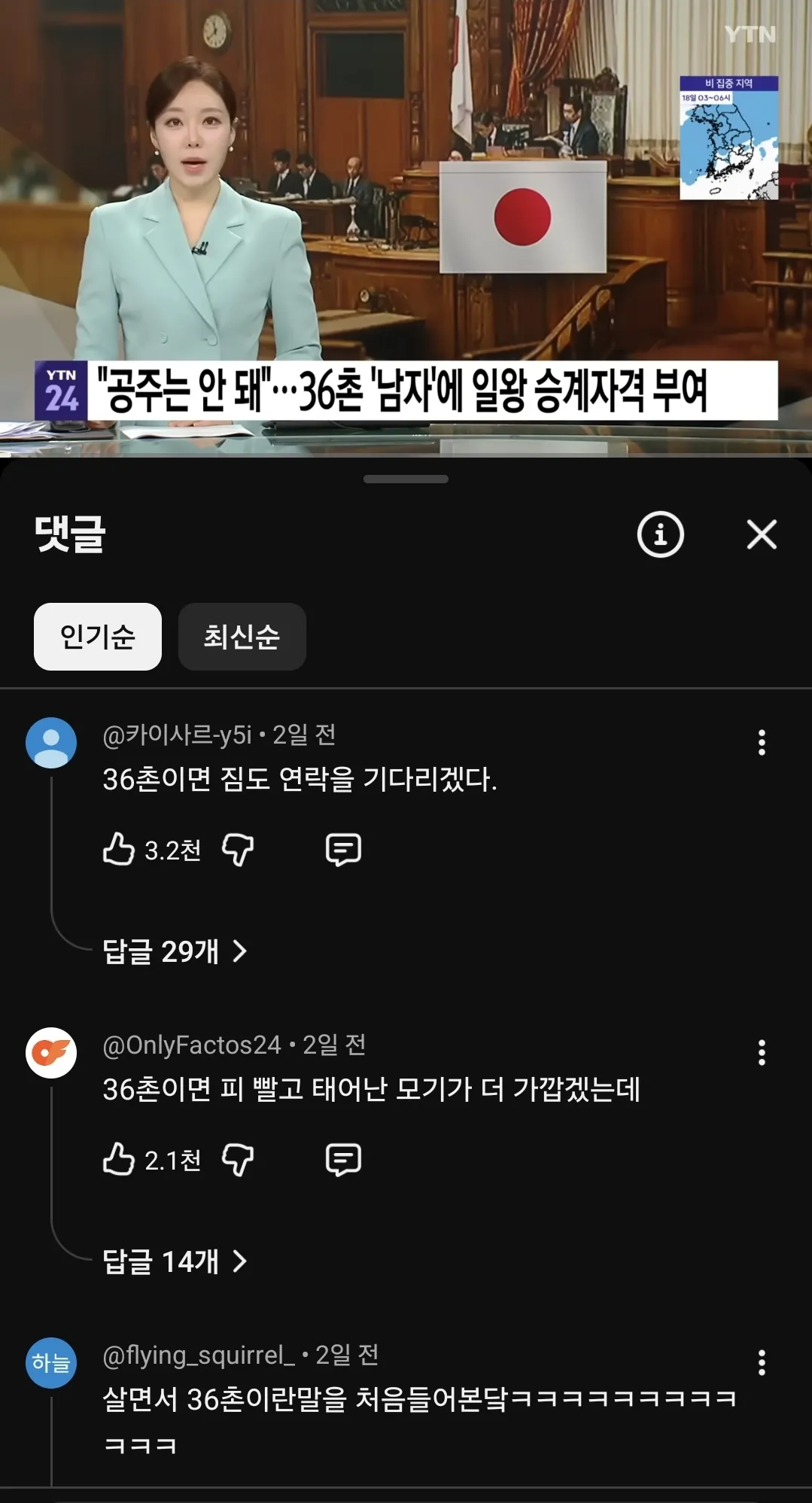
Task: Tap the YTN video player
Action: coord(406,227)
